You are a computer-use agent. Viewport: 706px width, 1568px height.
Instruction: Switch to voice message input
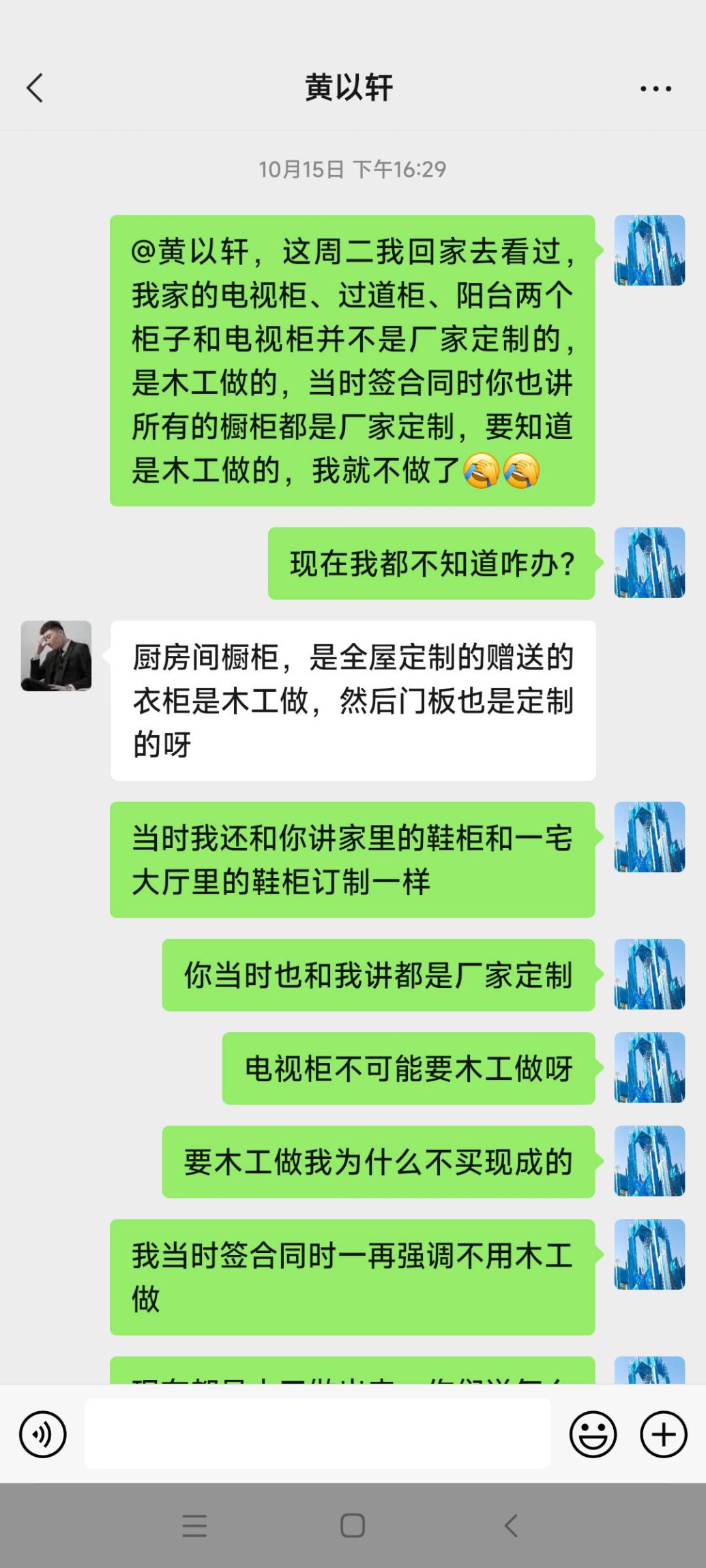[x=43, y=1434]
